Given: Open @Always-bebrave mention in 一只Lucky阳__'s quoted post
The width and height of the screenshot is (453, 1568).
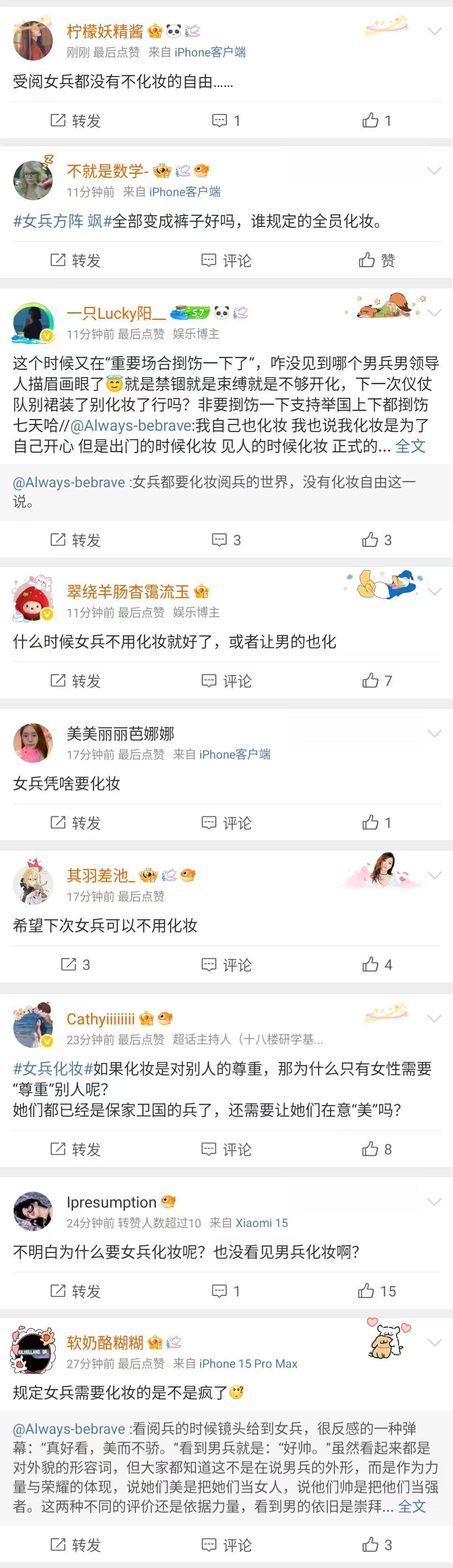Looking at the screenshot, I should click(69, 482).
